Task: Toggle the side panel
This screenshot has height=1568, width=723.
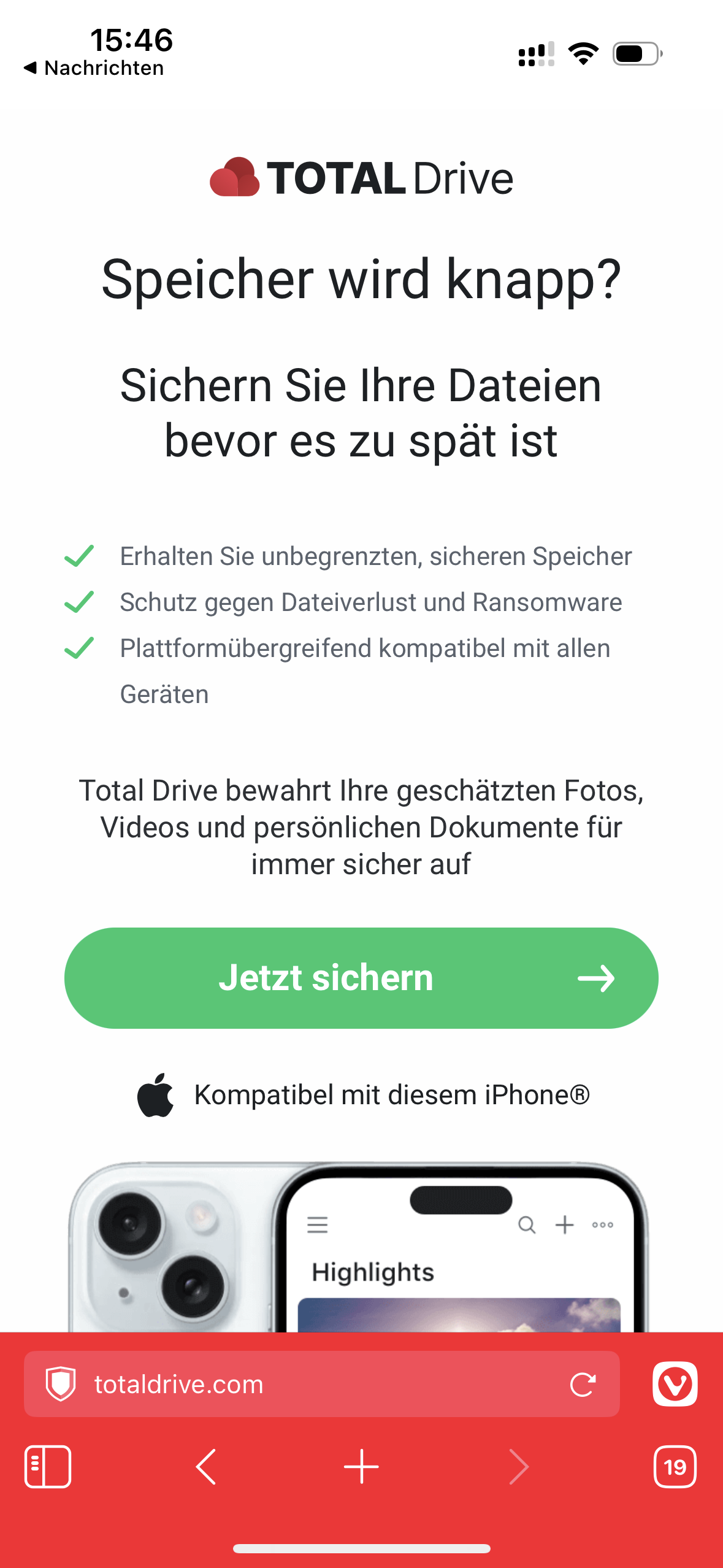Action: pos(48,1467)
